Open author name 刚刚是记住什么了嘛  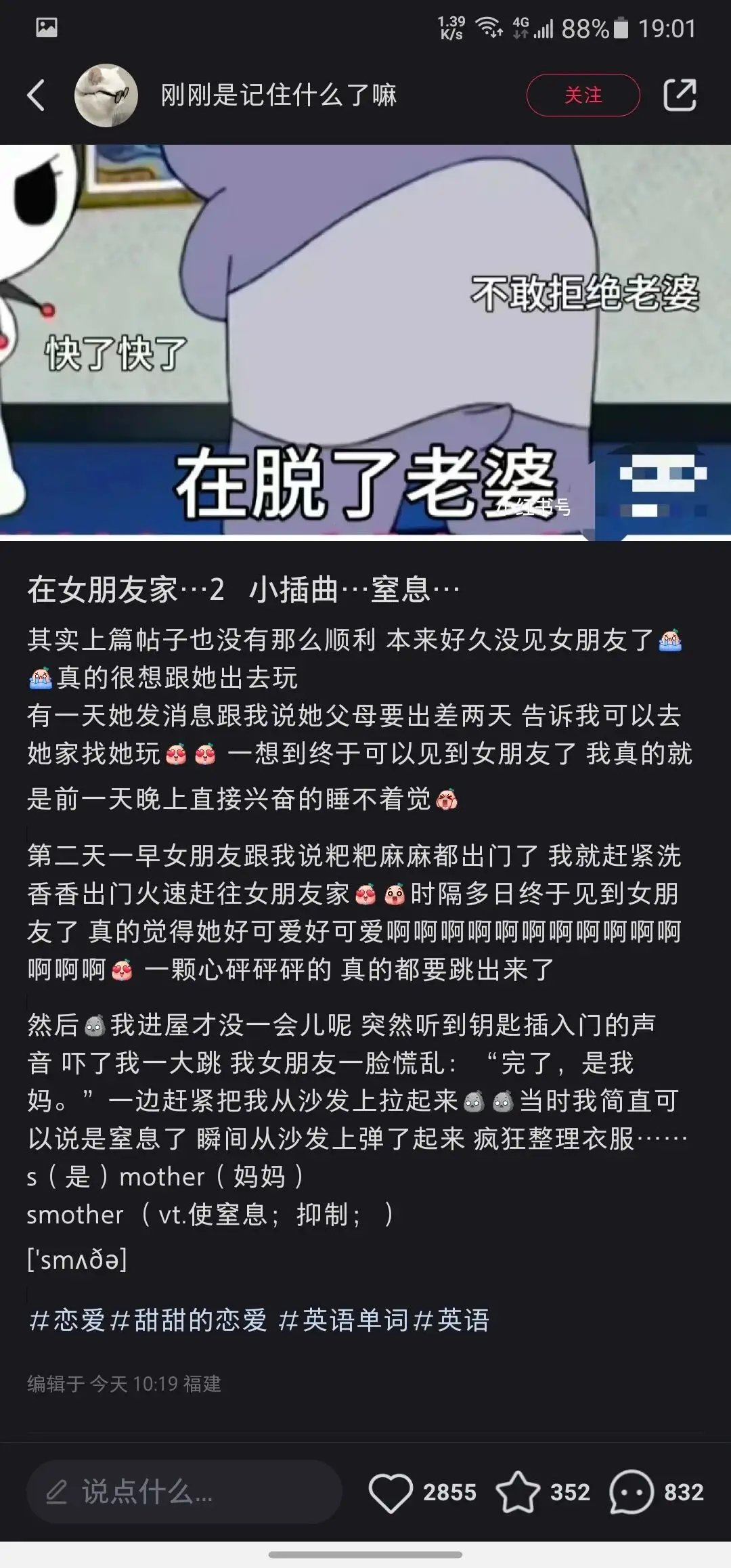tap(279, 95)
